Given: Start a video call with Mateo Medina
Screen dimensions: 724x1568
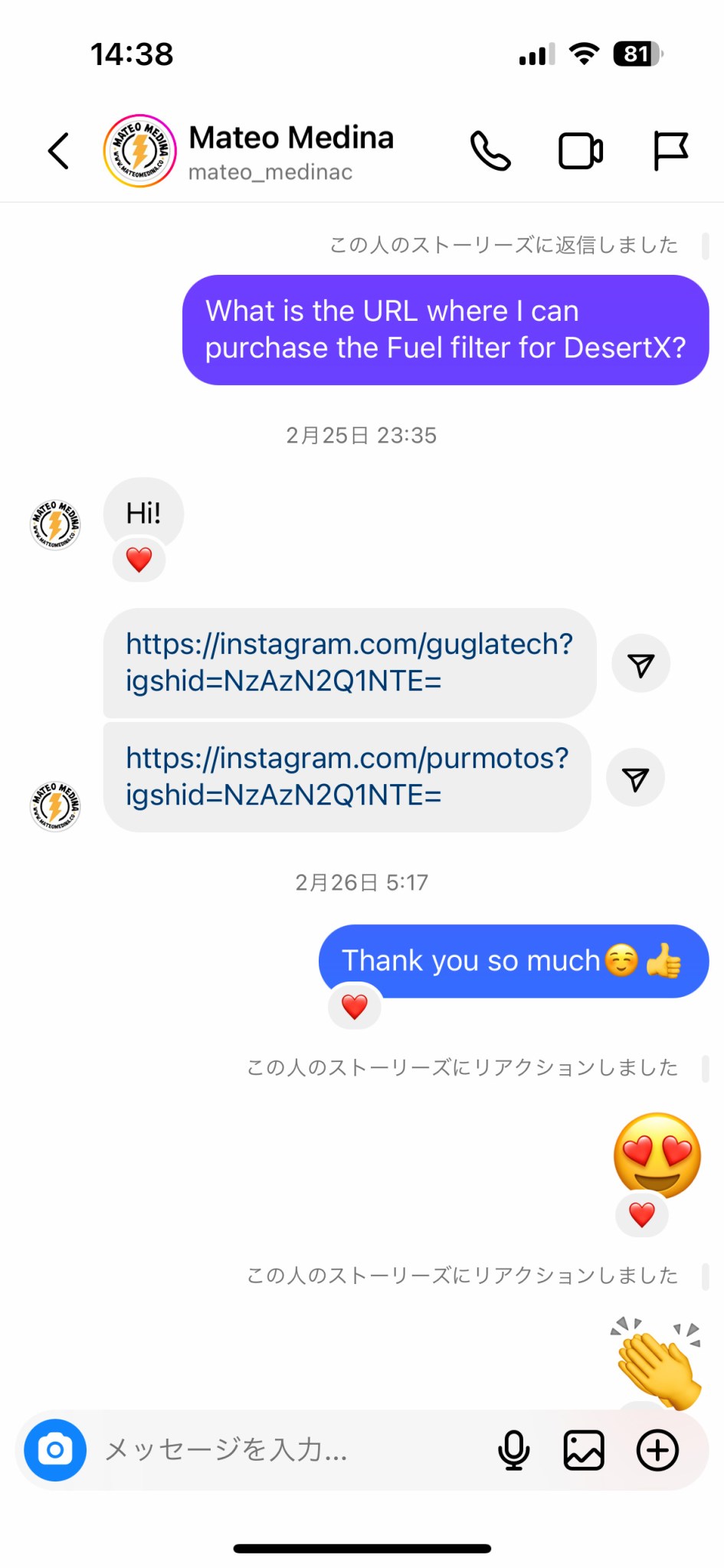Looking at the screenshot, I should click(581, 151).
